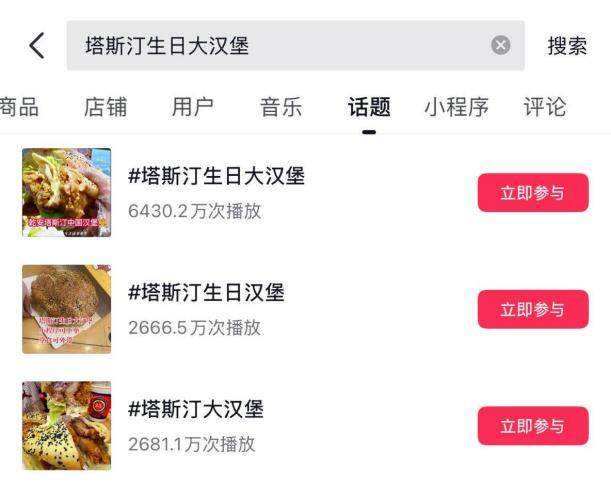
Task: Switch to the 音乐 tab
Action: 281,106
